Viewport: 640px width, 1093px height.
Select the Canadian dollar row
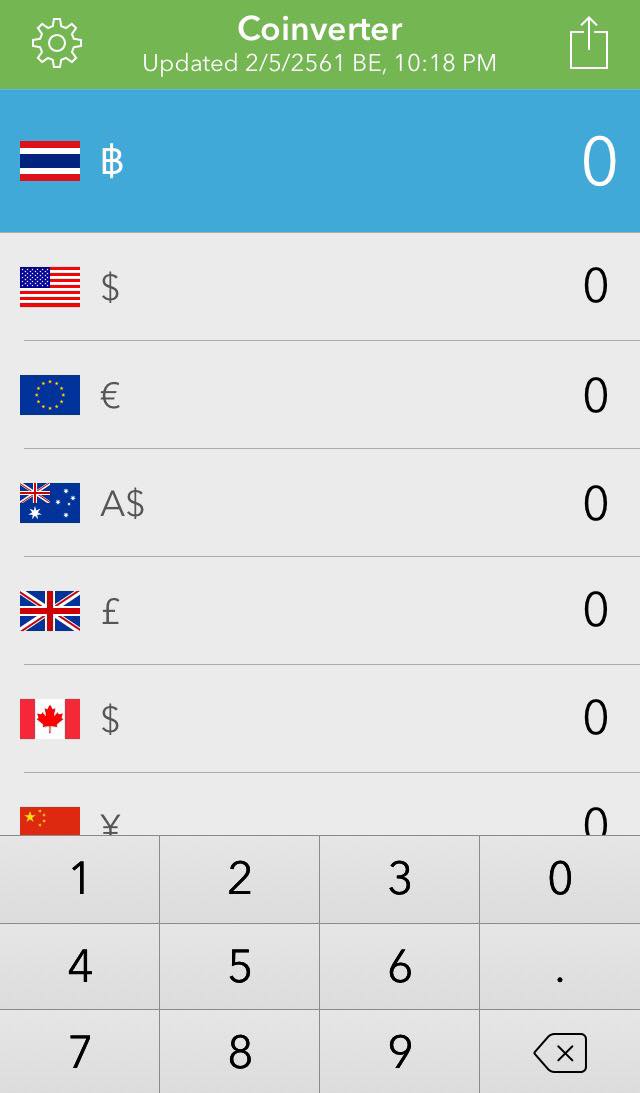point(320,719)
